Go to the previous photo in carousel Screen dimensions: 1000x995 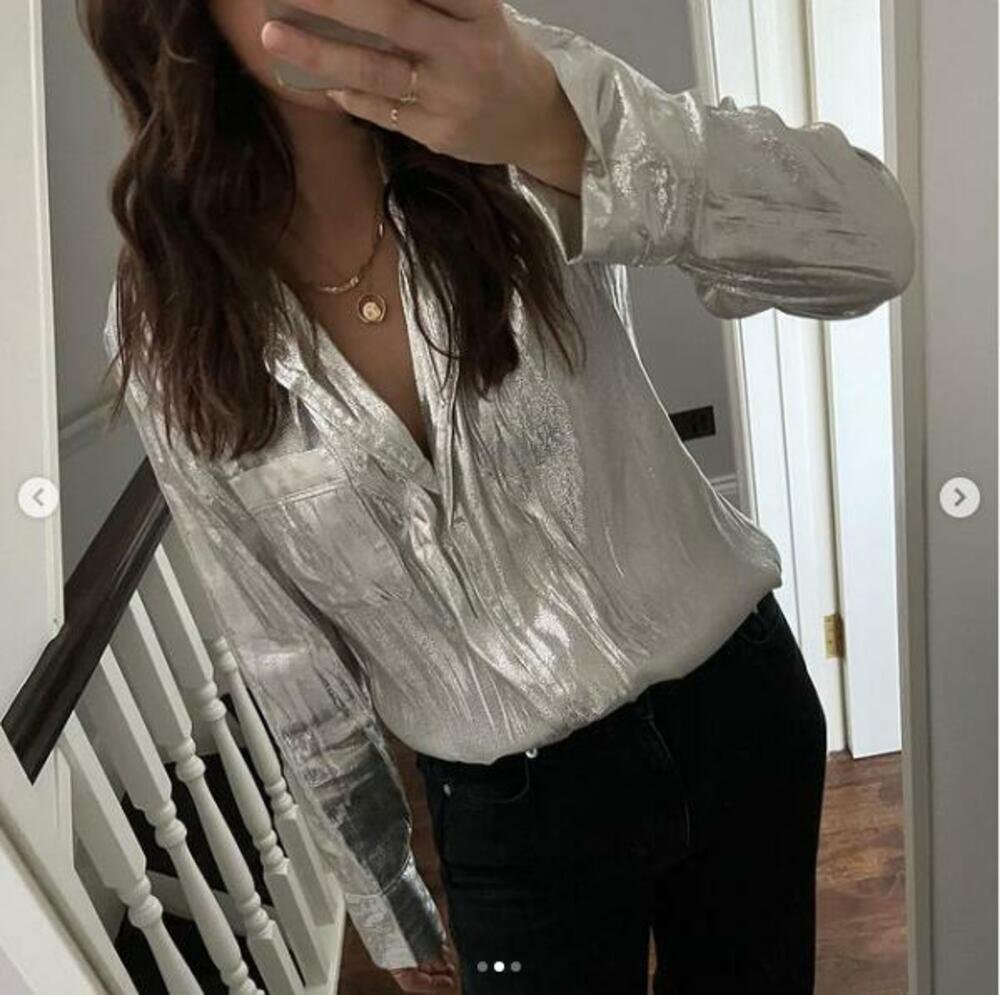(38, 497)
